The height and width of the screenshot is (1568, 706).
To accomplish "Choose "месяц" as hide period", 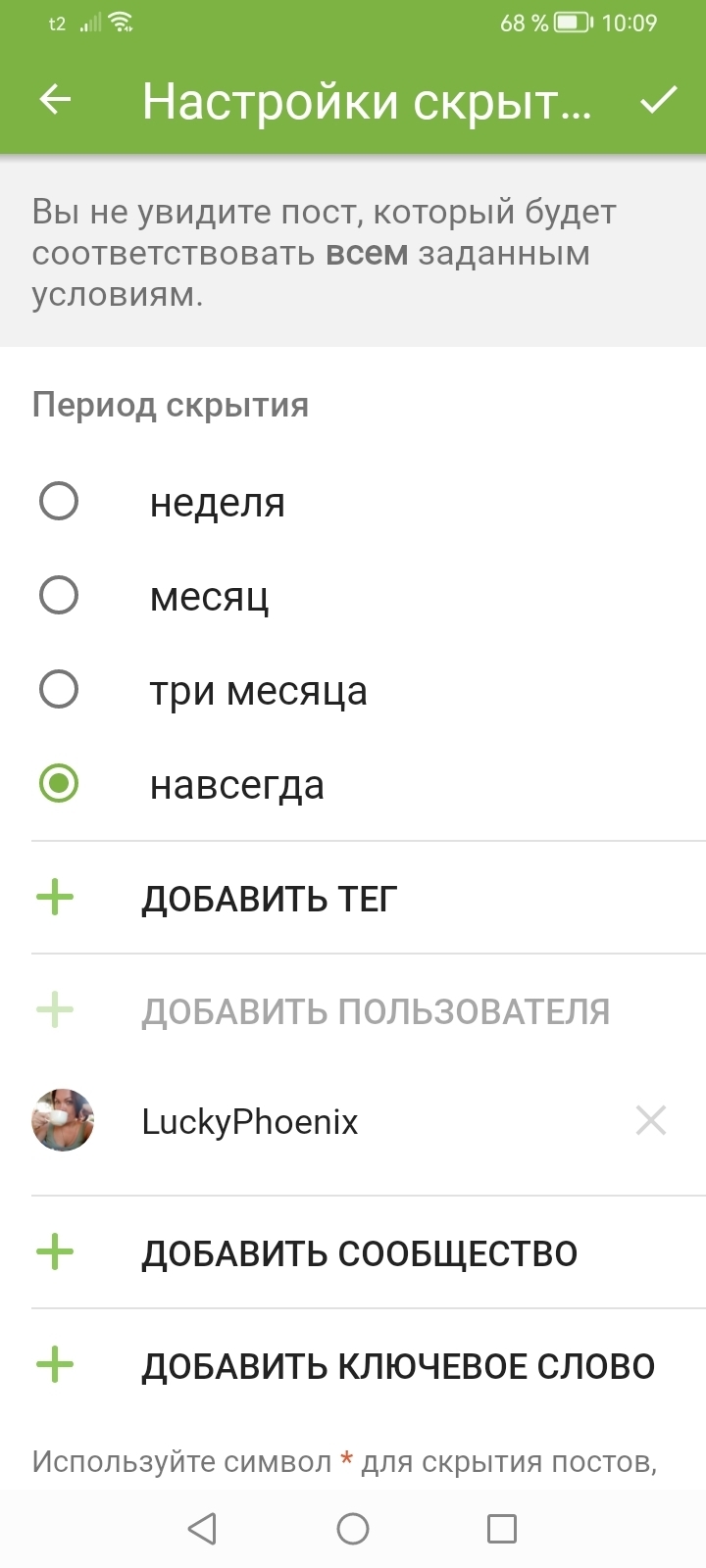I will (x=59, y=596).
